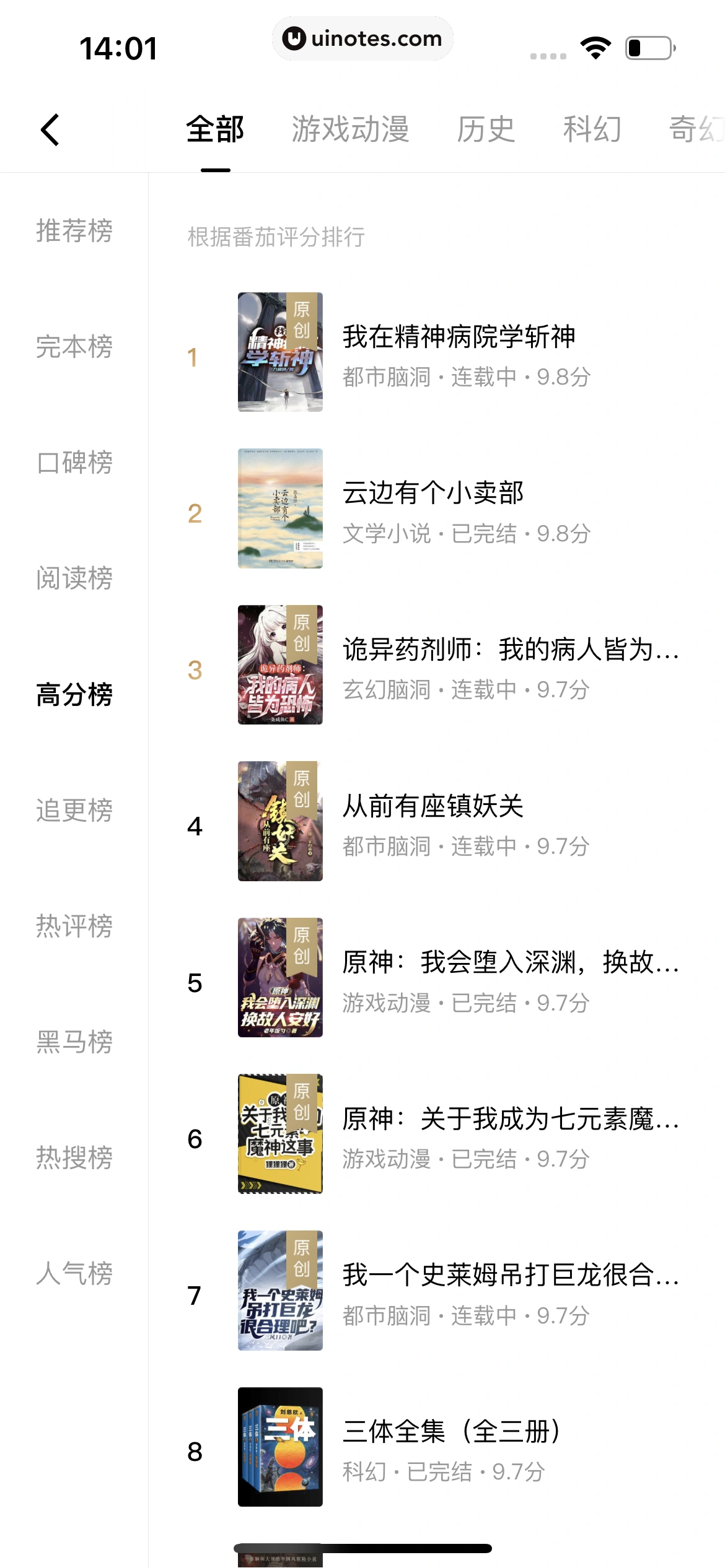View the 热评榜 ranking
725x1568 pixels.
coord(74,926)
